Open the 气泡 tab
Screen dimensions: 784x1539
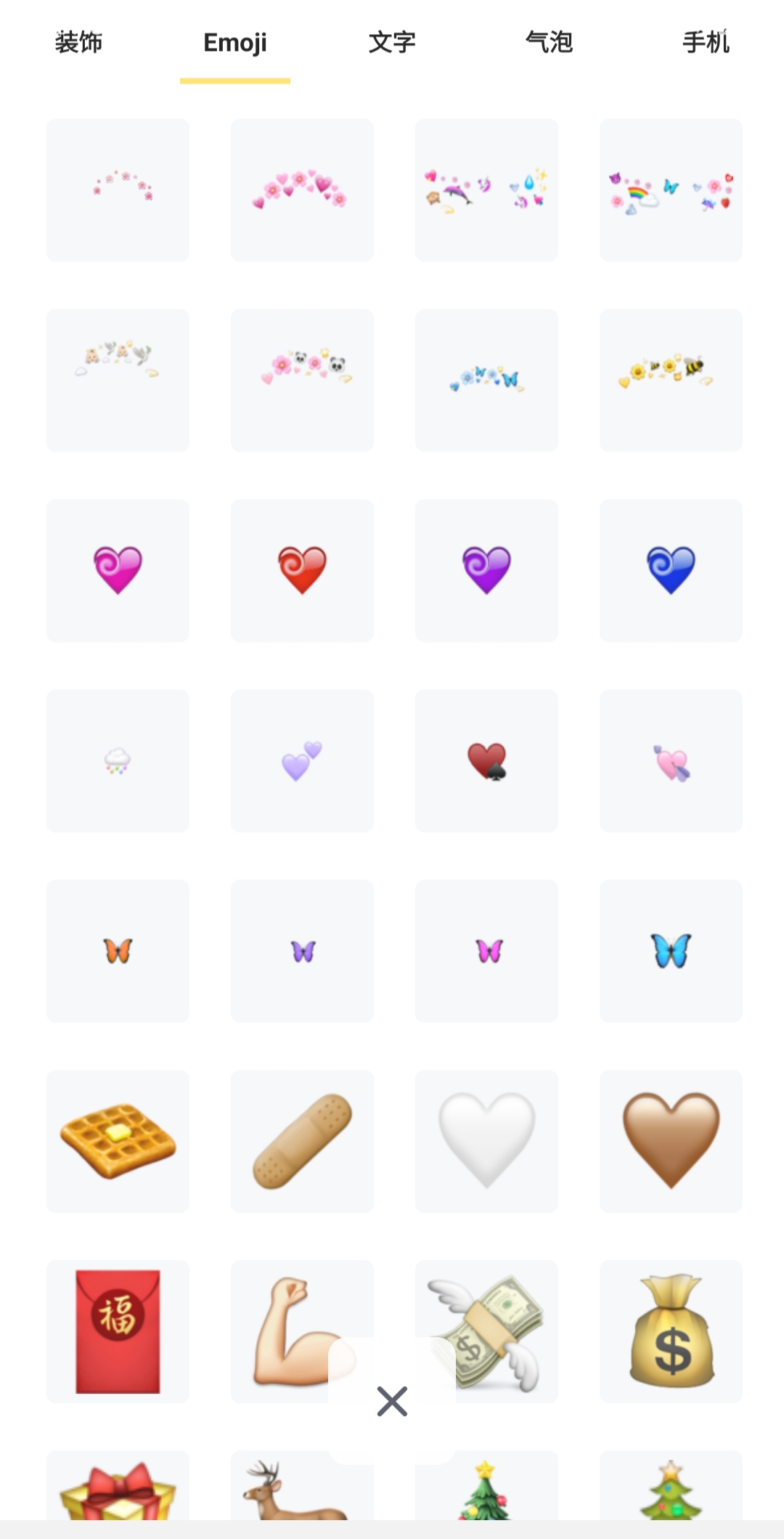[x=549, y=43]
